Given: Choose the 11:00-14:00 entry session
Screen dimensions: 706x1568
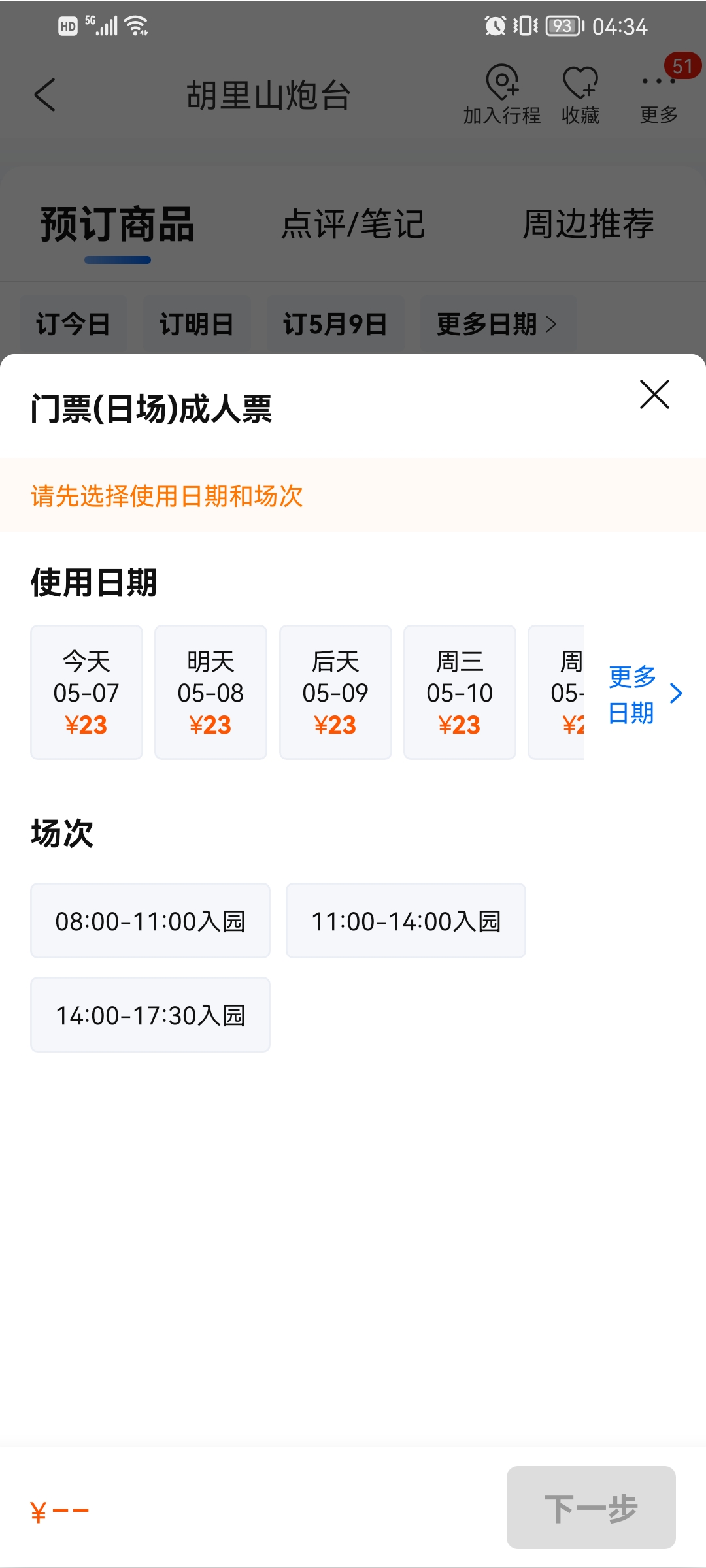Looking at the screenshot, I should [406, 921].
